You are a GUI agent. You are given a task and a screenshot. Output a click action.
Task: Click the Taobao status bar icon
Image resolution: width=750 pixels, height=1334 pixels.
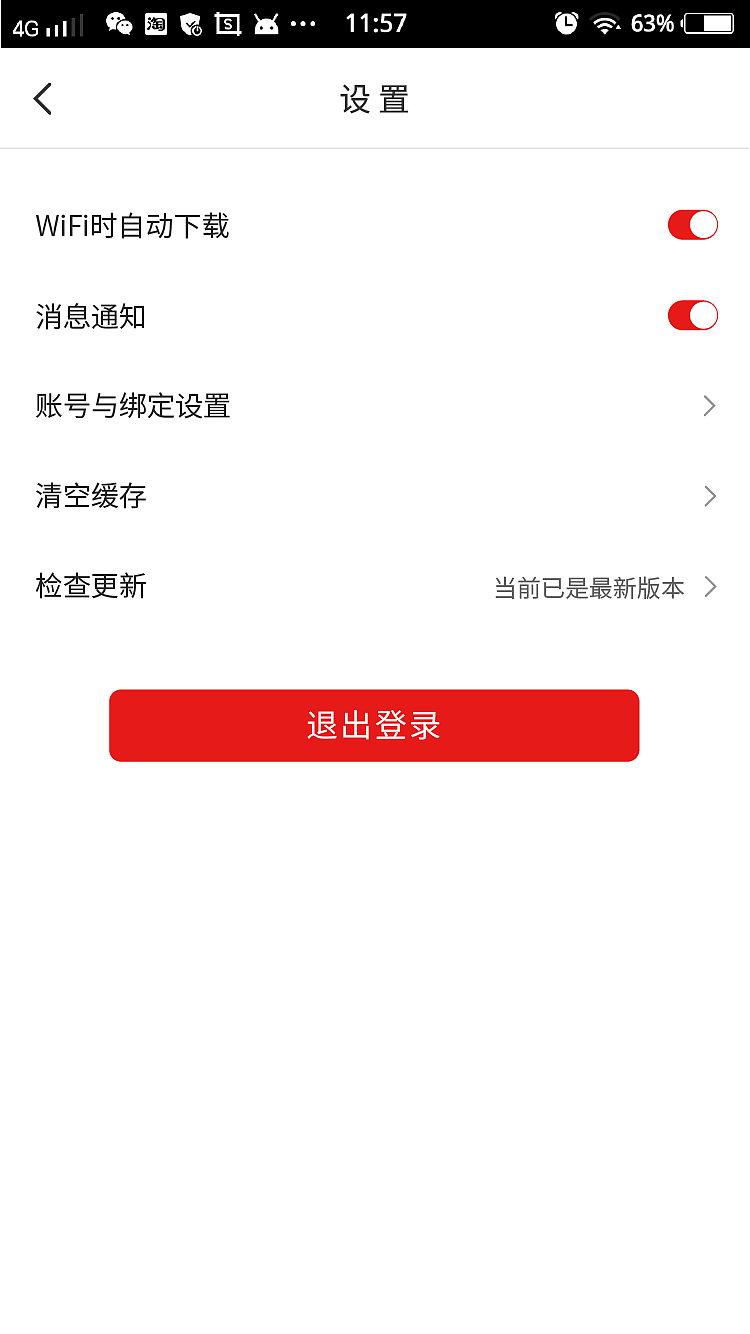click(x=156, y=24)
